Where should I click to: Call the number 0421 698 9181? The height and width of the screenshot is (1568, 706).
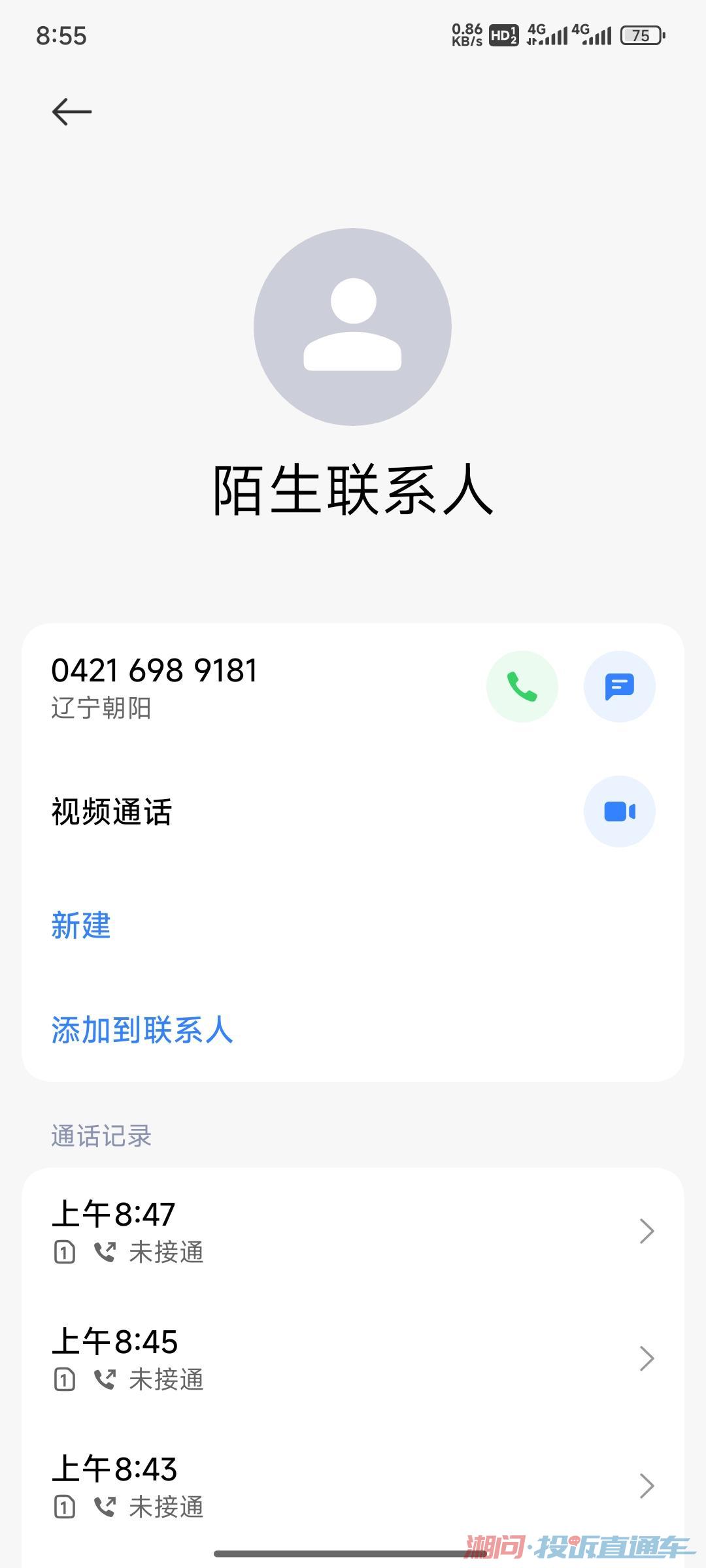[x=522, y=687]
